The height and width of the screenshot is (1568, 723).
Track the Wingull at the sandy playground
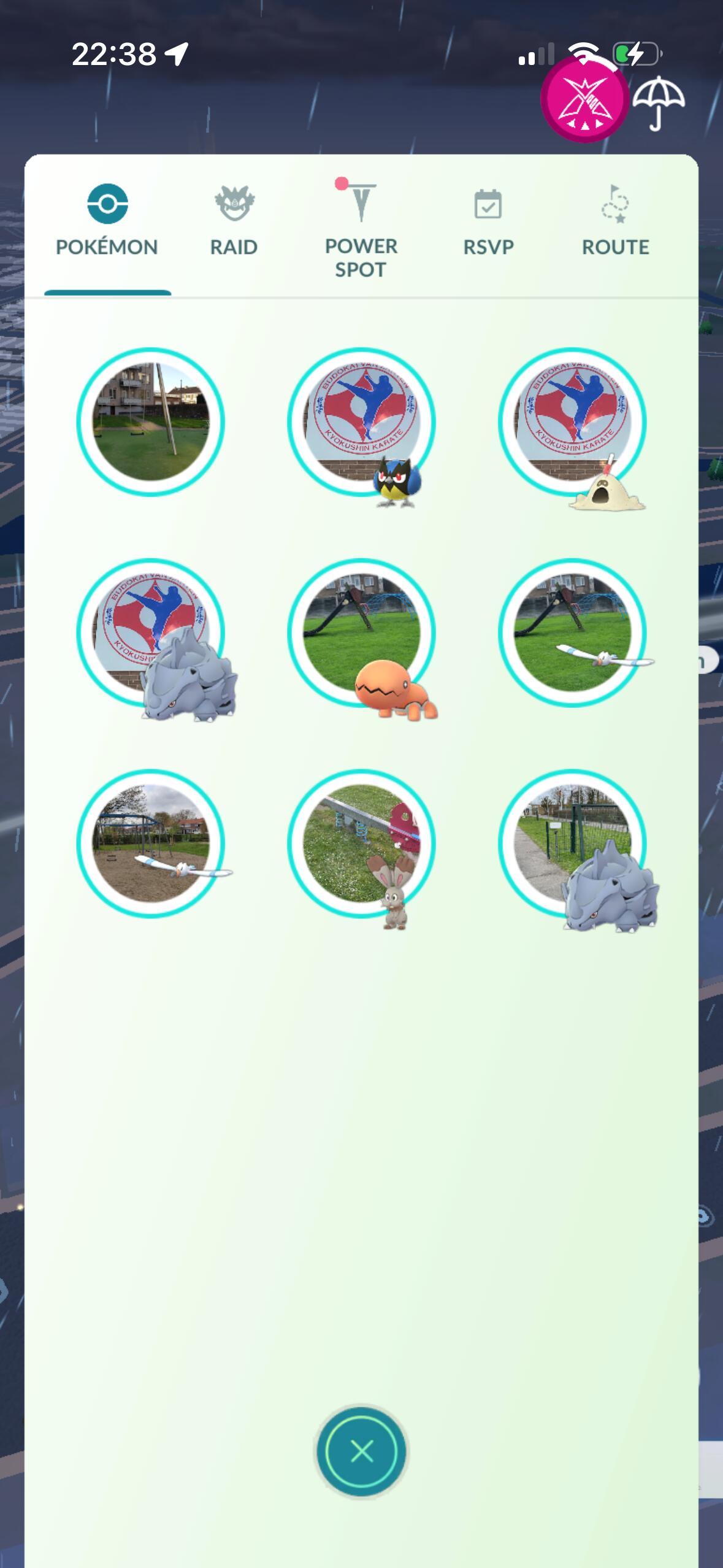coord(151,844)
